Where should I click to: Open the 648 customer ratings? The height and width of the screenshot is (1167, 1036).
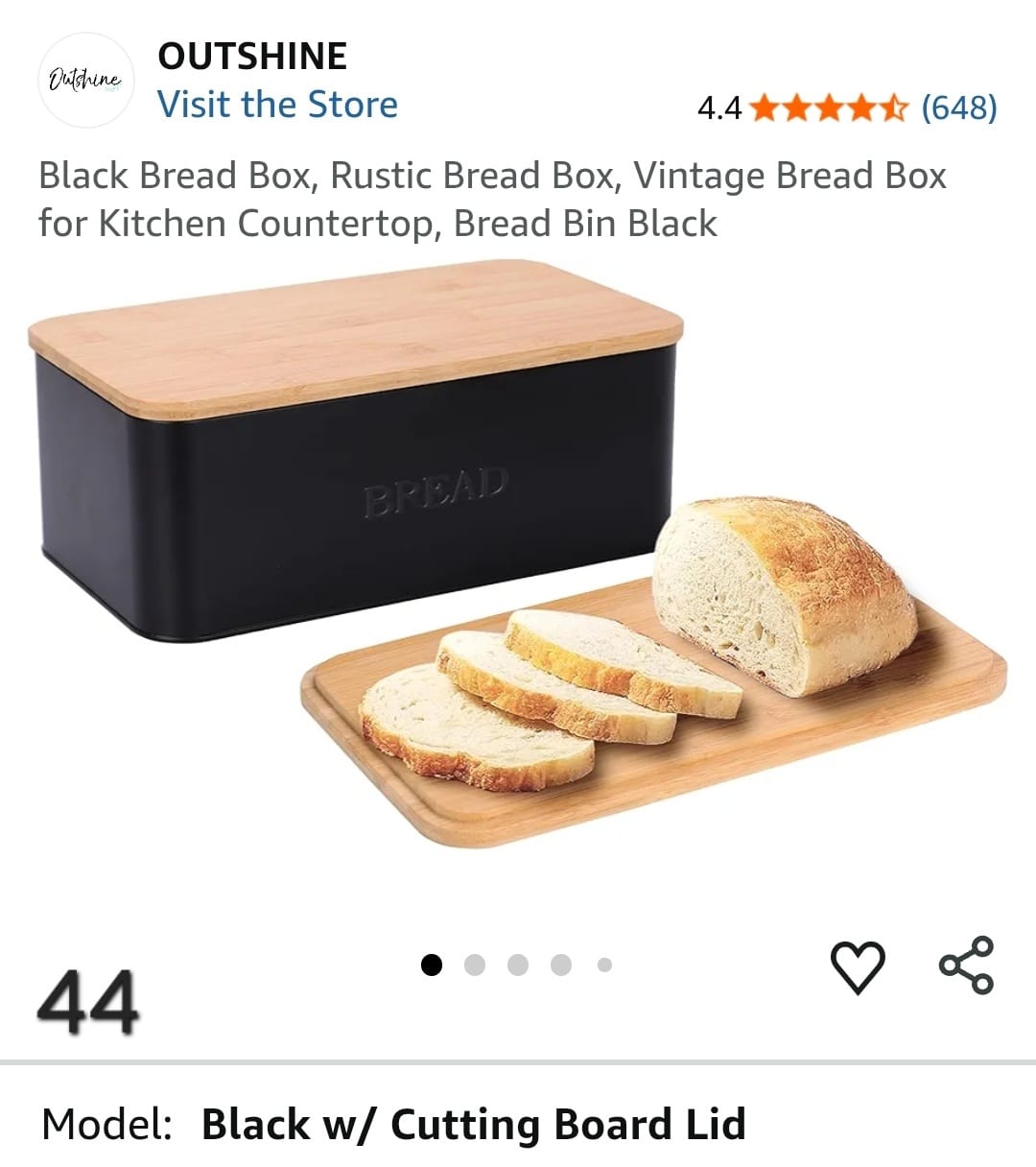[958, 107]
